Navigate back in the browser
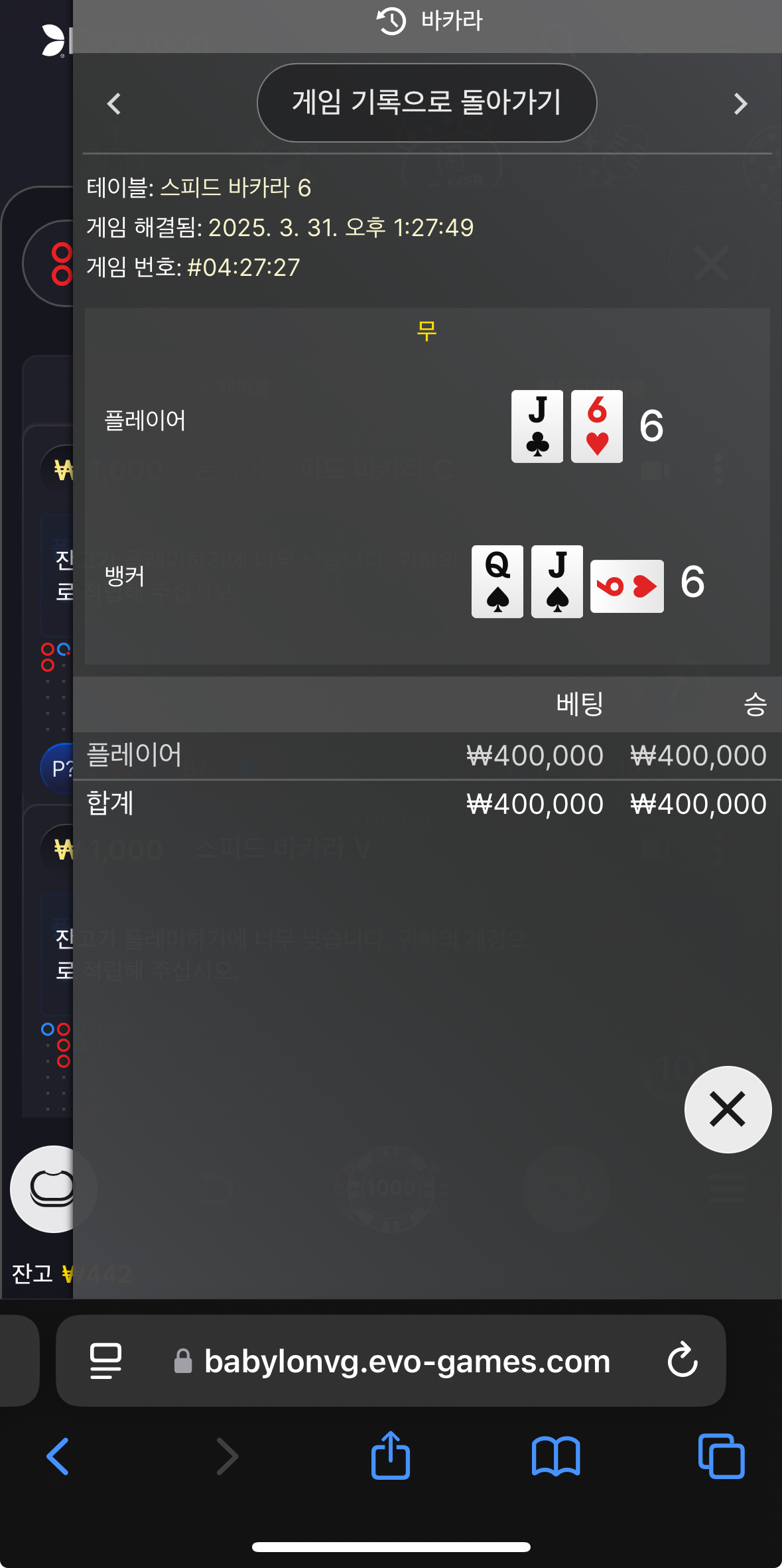 click(x=58, y=1457)
